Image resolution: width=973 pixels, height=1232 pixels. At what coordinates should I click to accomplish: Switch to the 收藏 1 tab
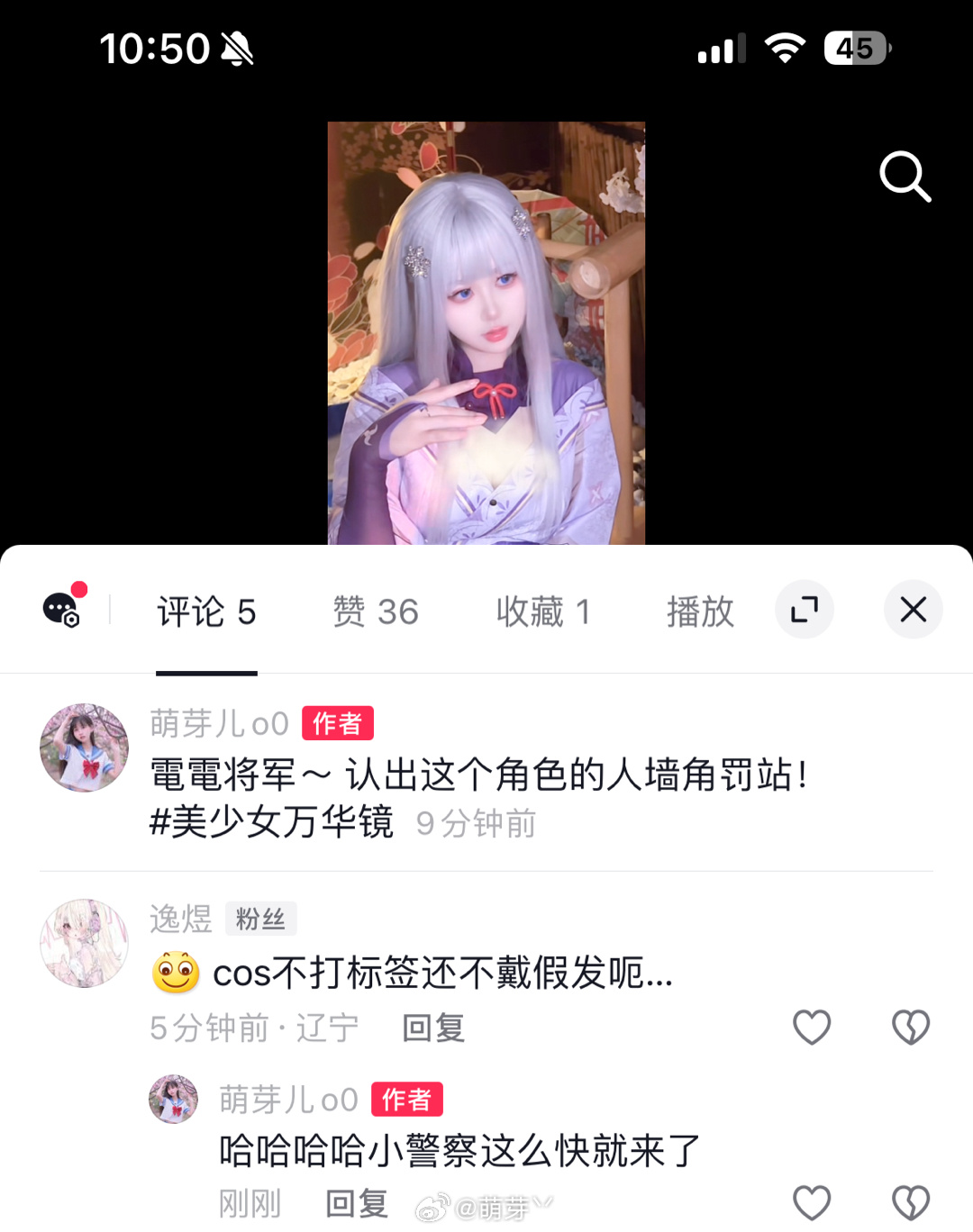coord(542,611)
